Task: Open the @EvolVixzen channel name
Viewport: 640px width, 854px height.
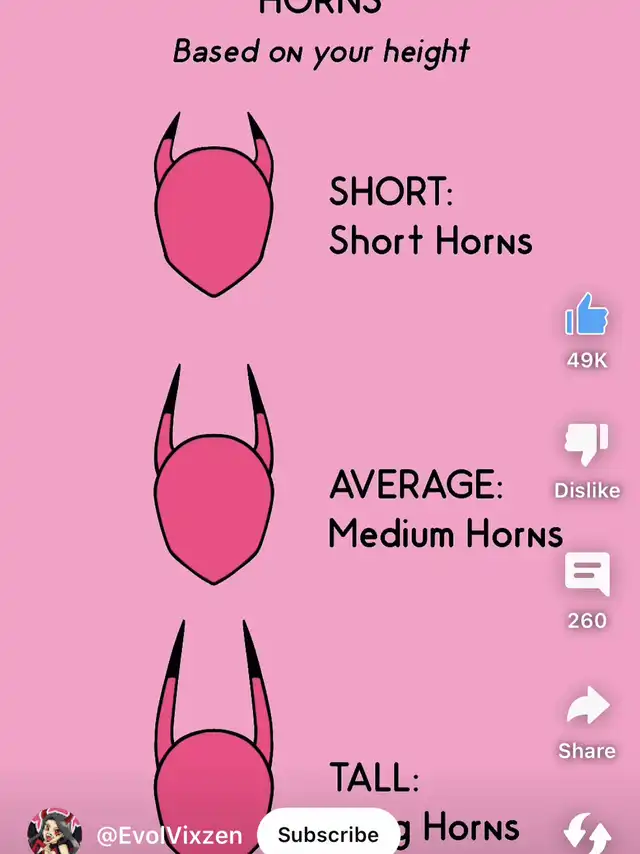Action: pyautogui.click(x=169, y=833)
